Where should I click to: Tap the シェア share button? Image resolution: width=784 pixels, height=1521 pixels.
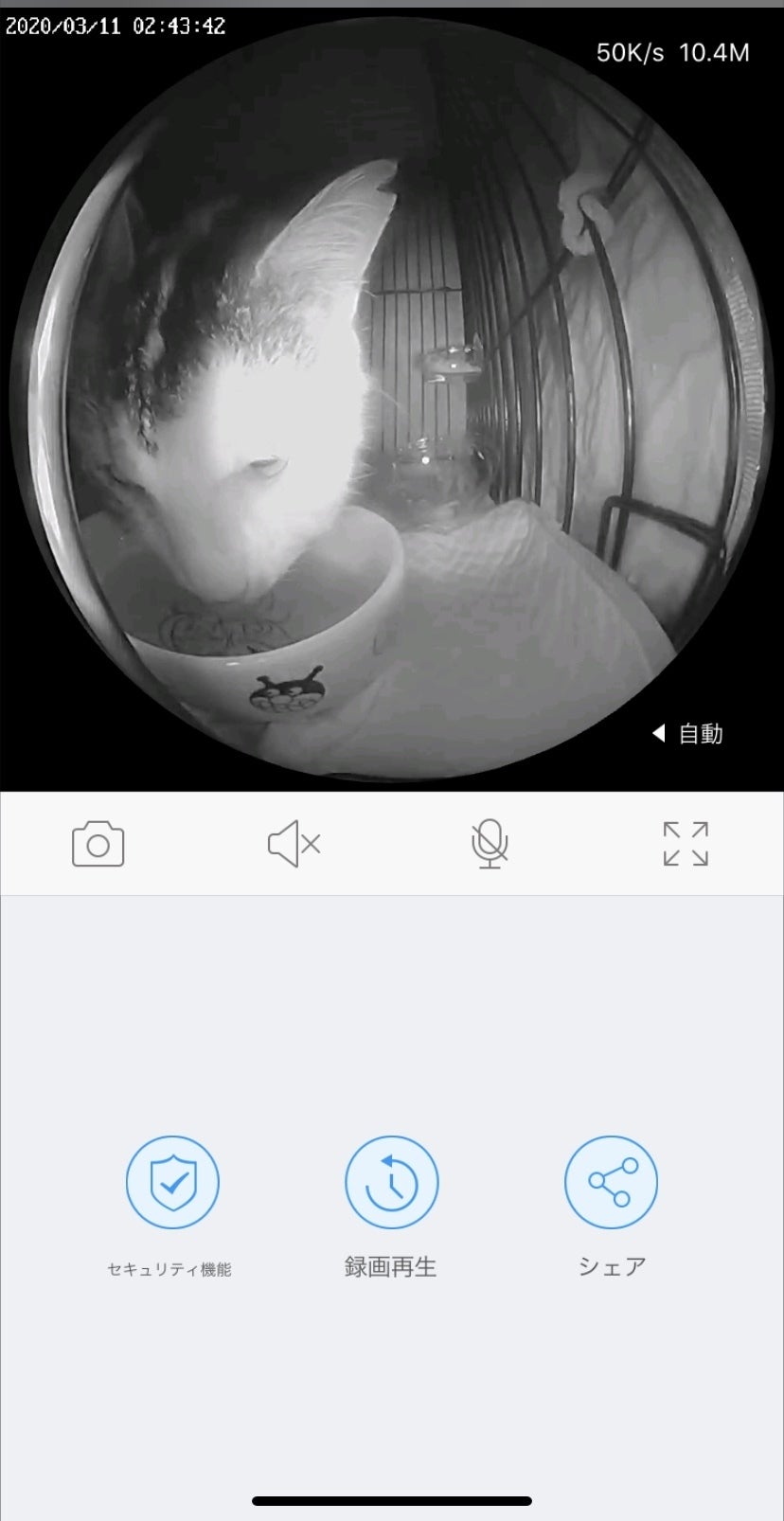coord(611,1183)
